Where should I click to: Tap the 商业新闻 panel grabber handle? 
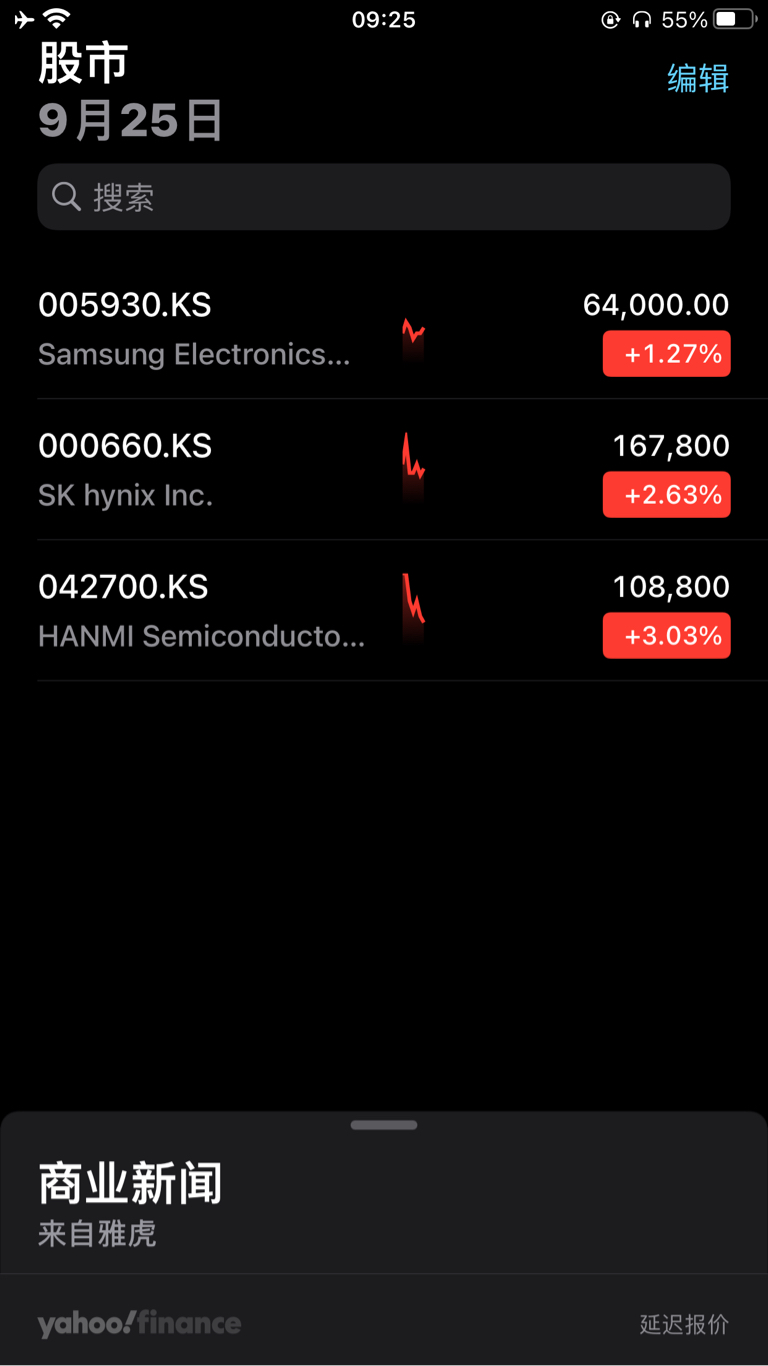tap(384, 1125)
